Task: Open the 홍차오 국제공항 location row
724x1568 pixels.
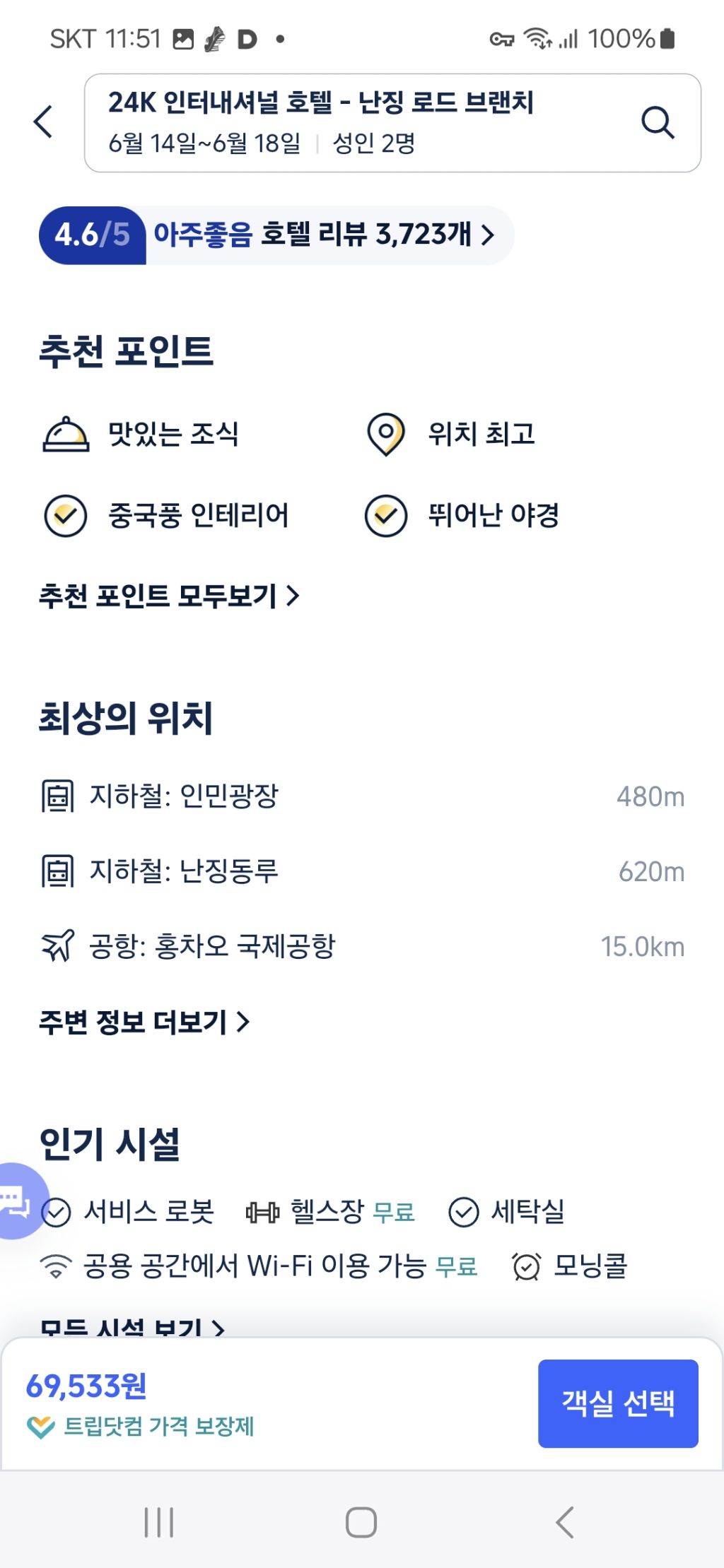Action: point(362,946)
